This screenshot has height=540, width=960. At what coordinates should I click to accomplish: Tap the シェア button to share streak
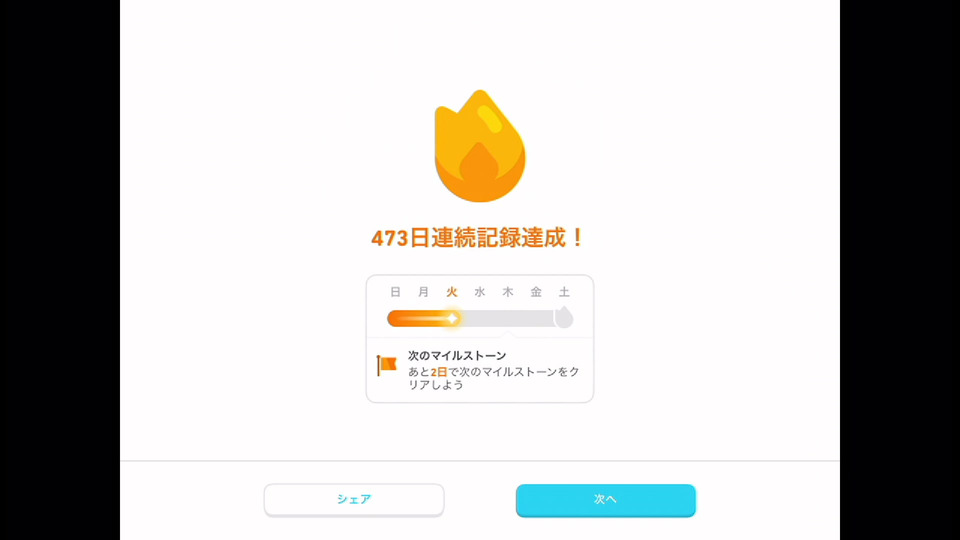point(354,499)
